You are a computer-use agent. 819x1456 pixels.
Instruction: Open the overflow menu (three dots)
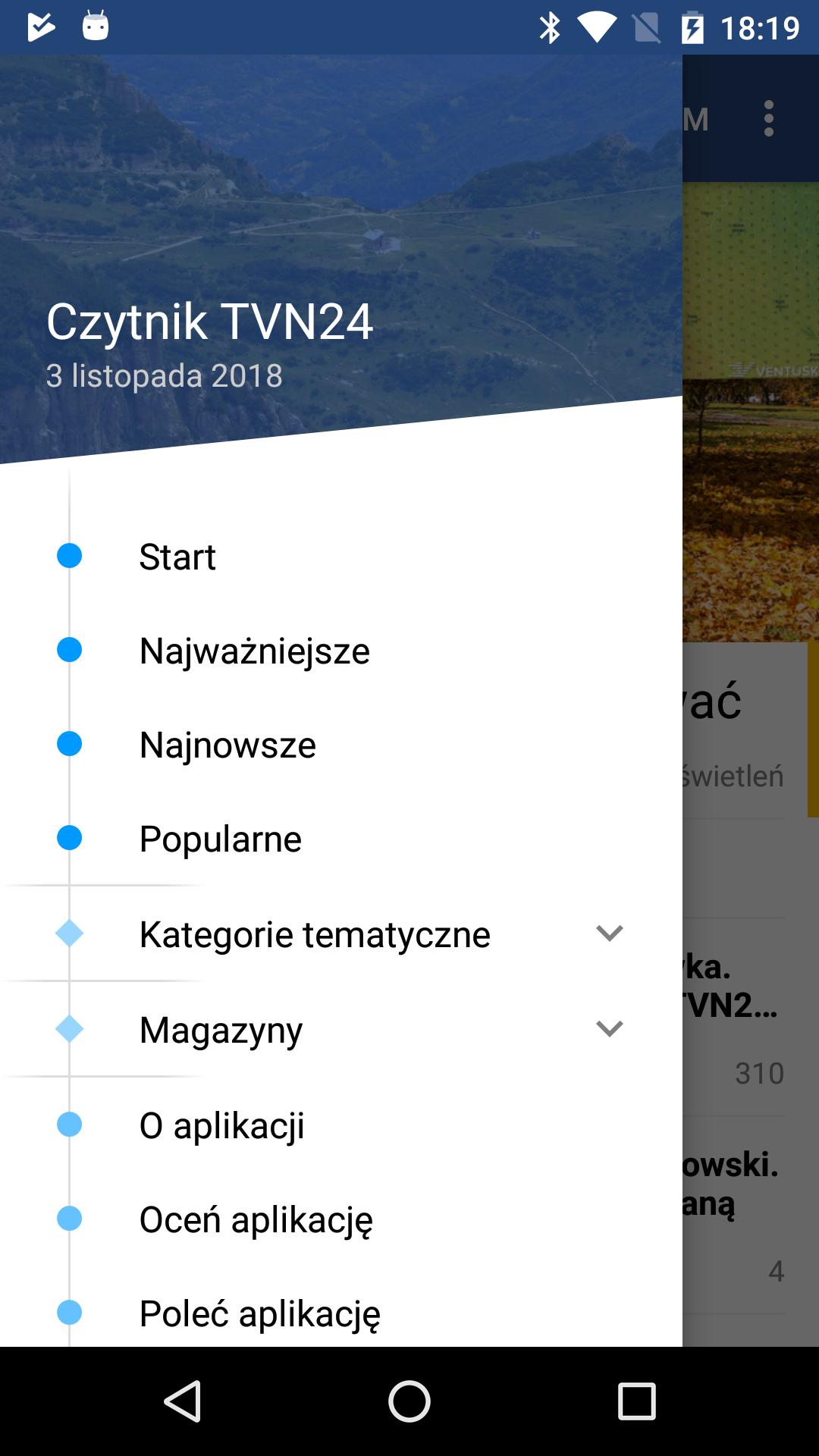click(x=768, y=119)
